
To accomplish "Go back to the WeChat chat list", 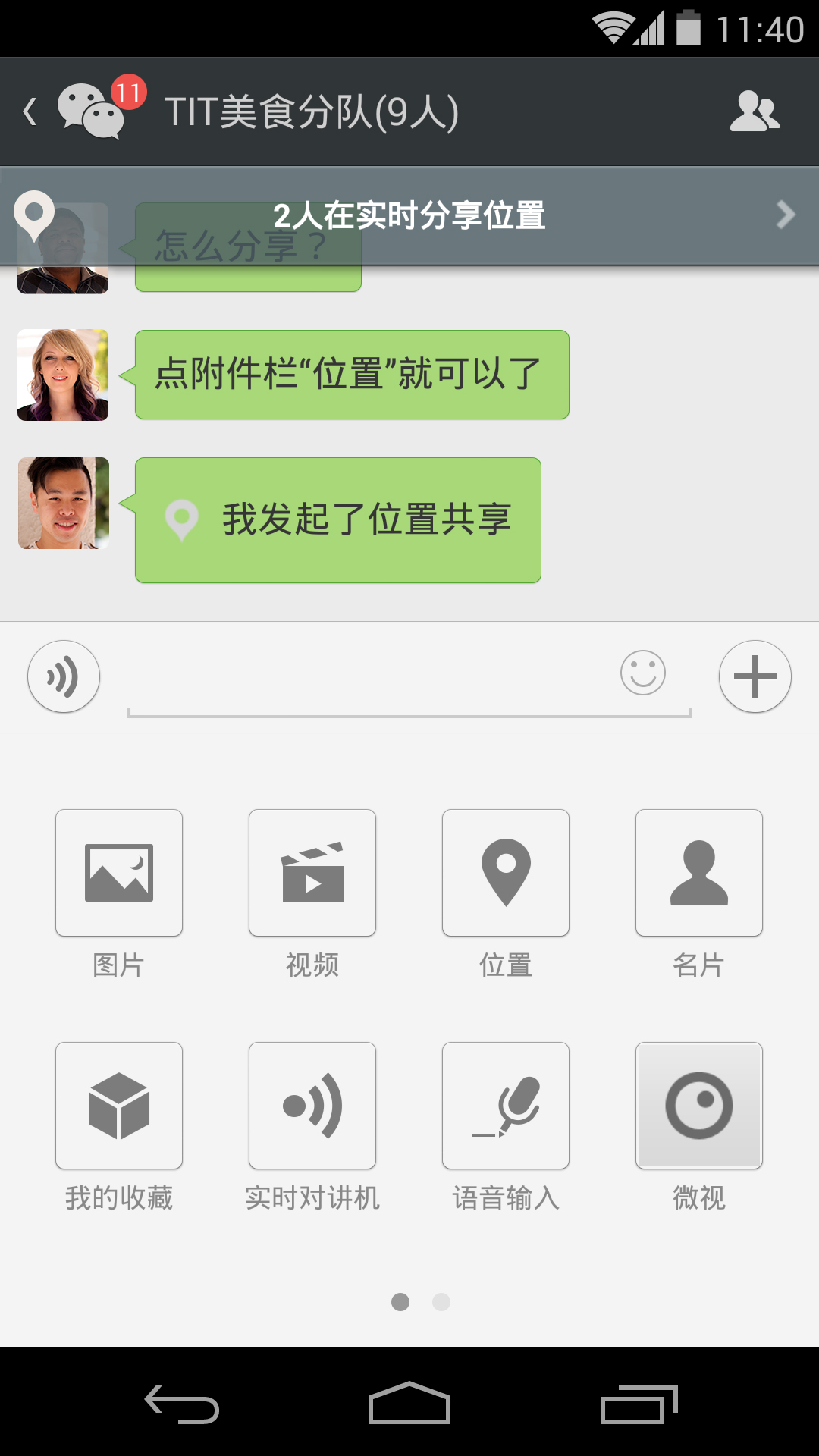I will [x=32, y=112].
